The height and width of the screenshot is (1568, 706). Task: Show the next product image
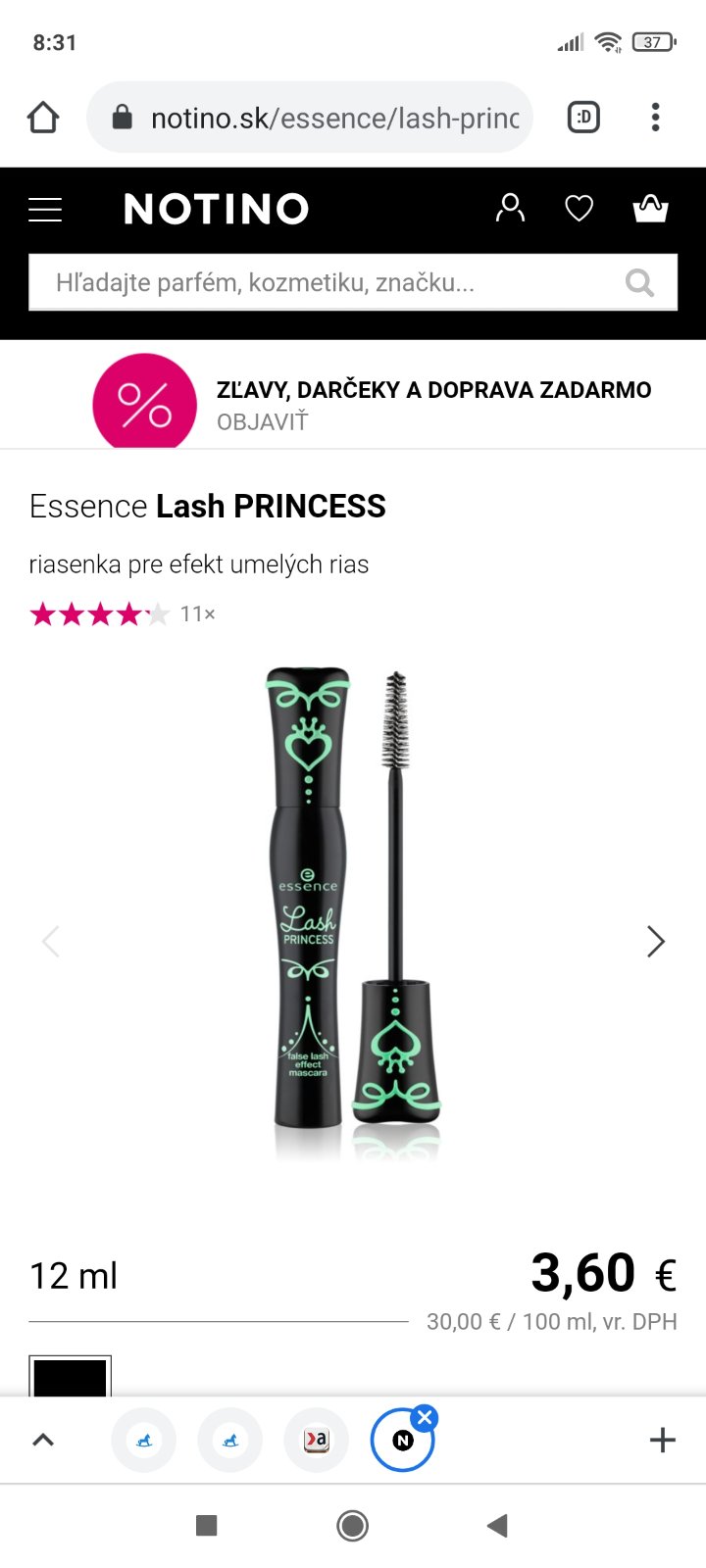point(656,941)
